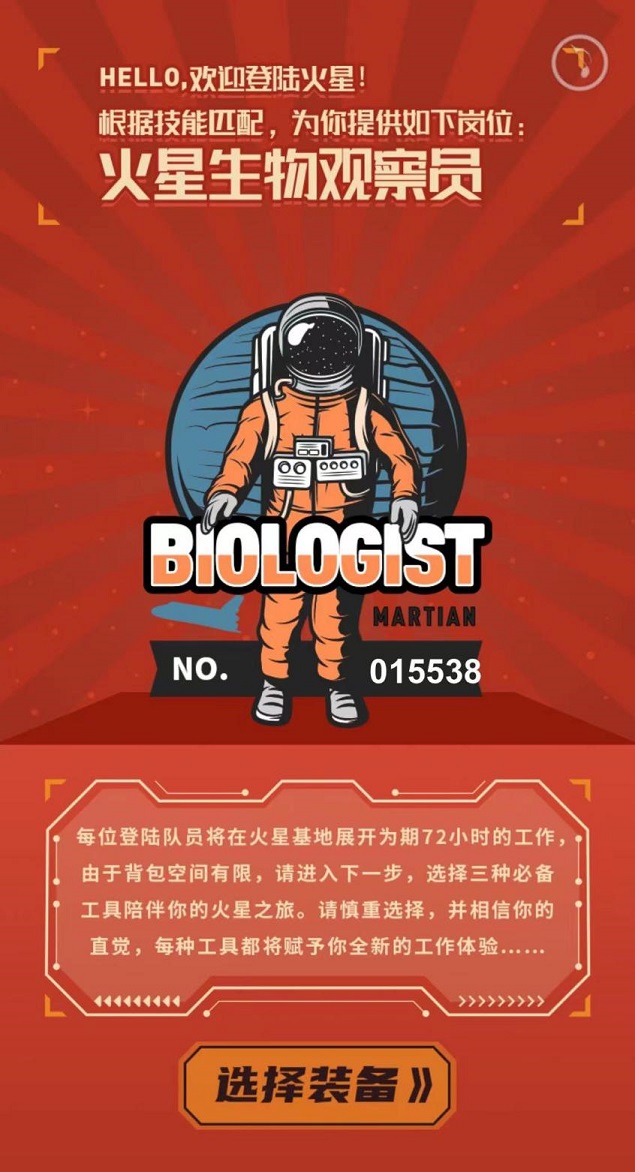Tap the 选择装备 button
635x1172 pixels.
(x=317, y=1085)
